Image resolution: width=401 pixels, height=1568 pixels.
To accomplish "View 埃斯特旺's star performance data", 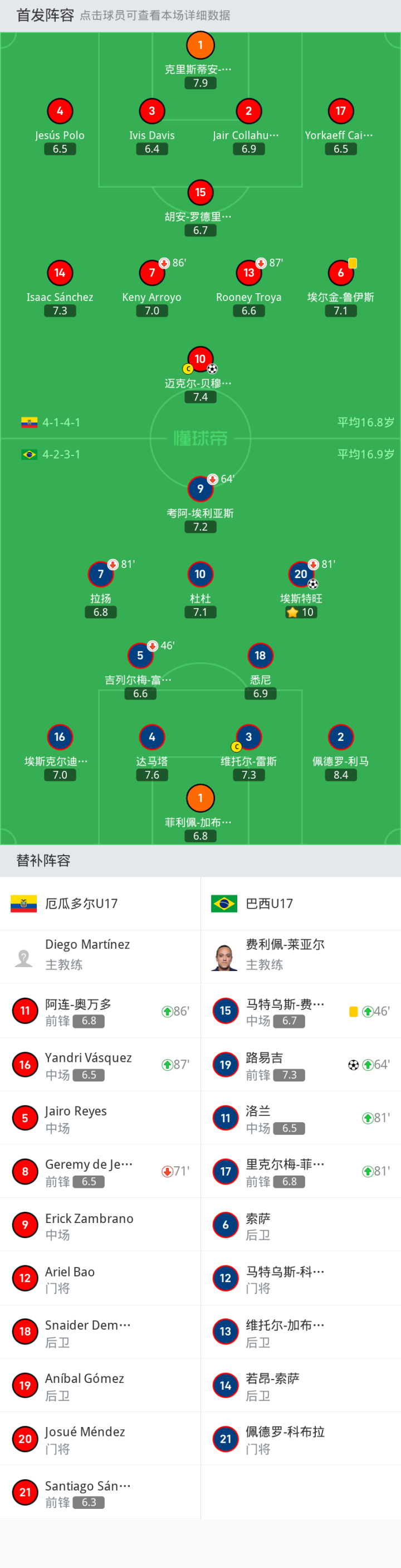I will (301, 574).
